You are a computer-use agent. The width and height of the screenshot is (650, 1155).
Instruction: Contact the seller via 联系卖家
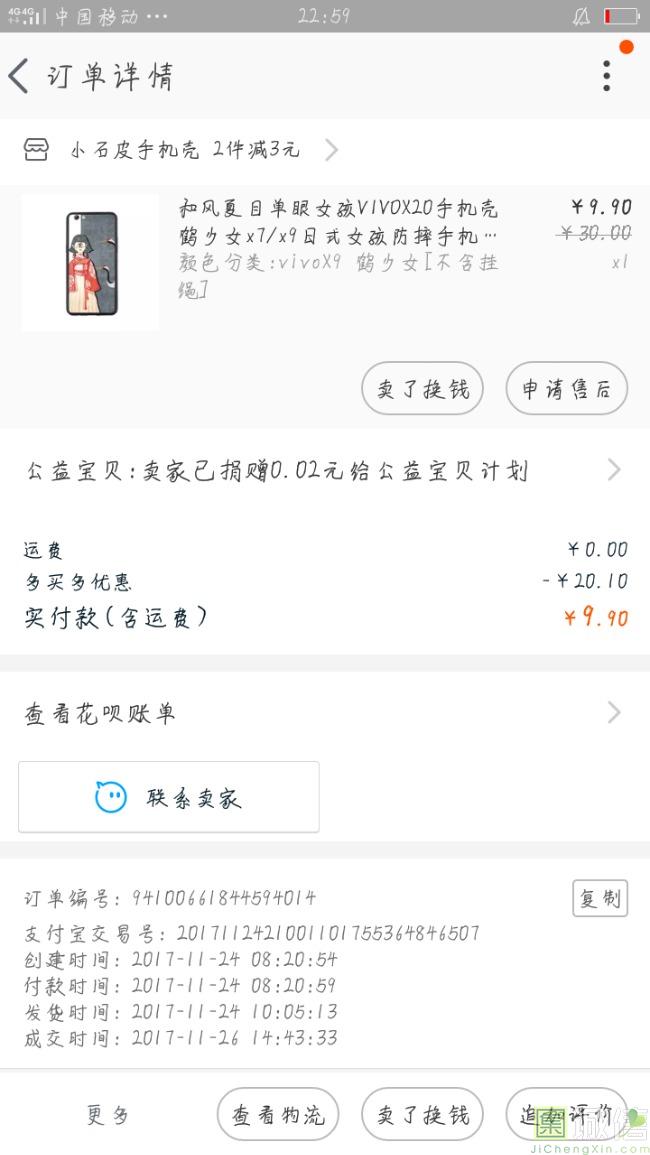pos(169,797)
